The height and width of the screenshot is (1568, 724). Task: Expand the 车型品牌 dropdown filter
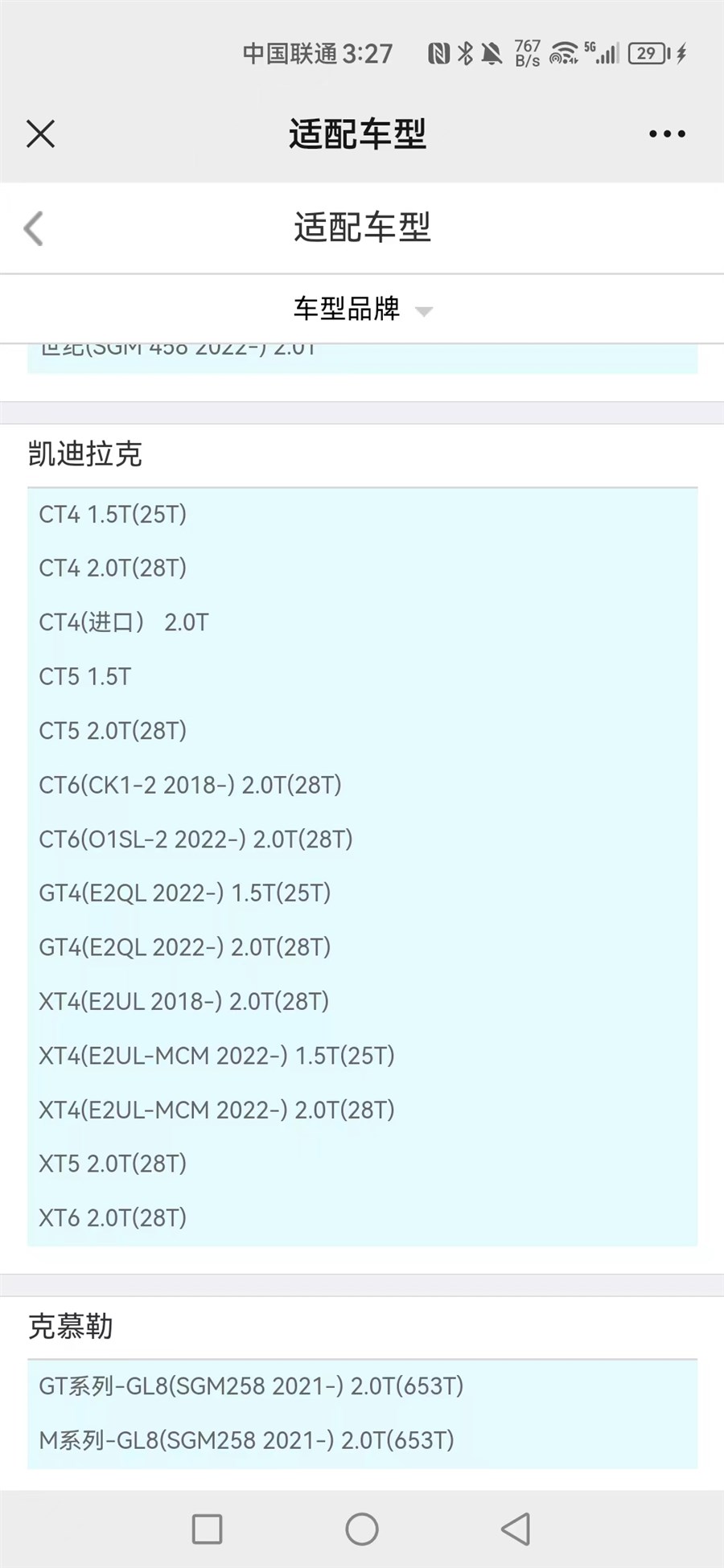pos(362,309)
